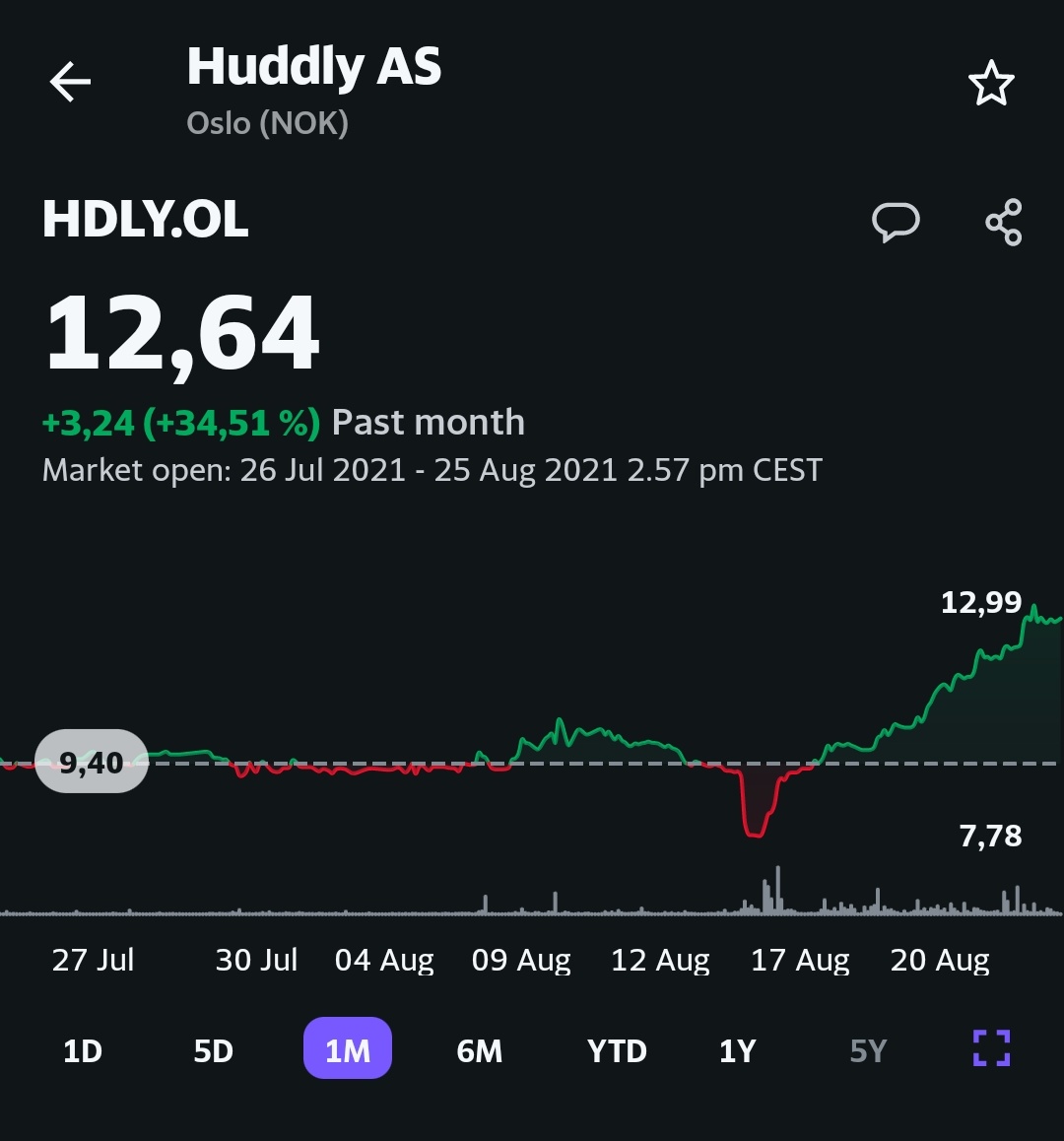This screenshot has width=1064, height=1141.
Task: Expand chart to full screen
Action: [991, 1047]
